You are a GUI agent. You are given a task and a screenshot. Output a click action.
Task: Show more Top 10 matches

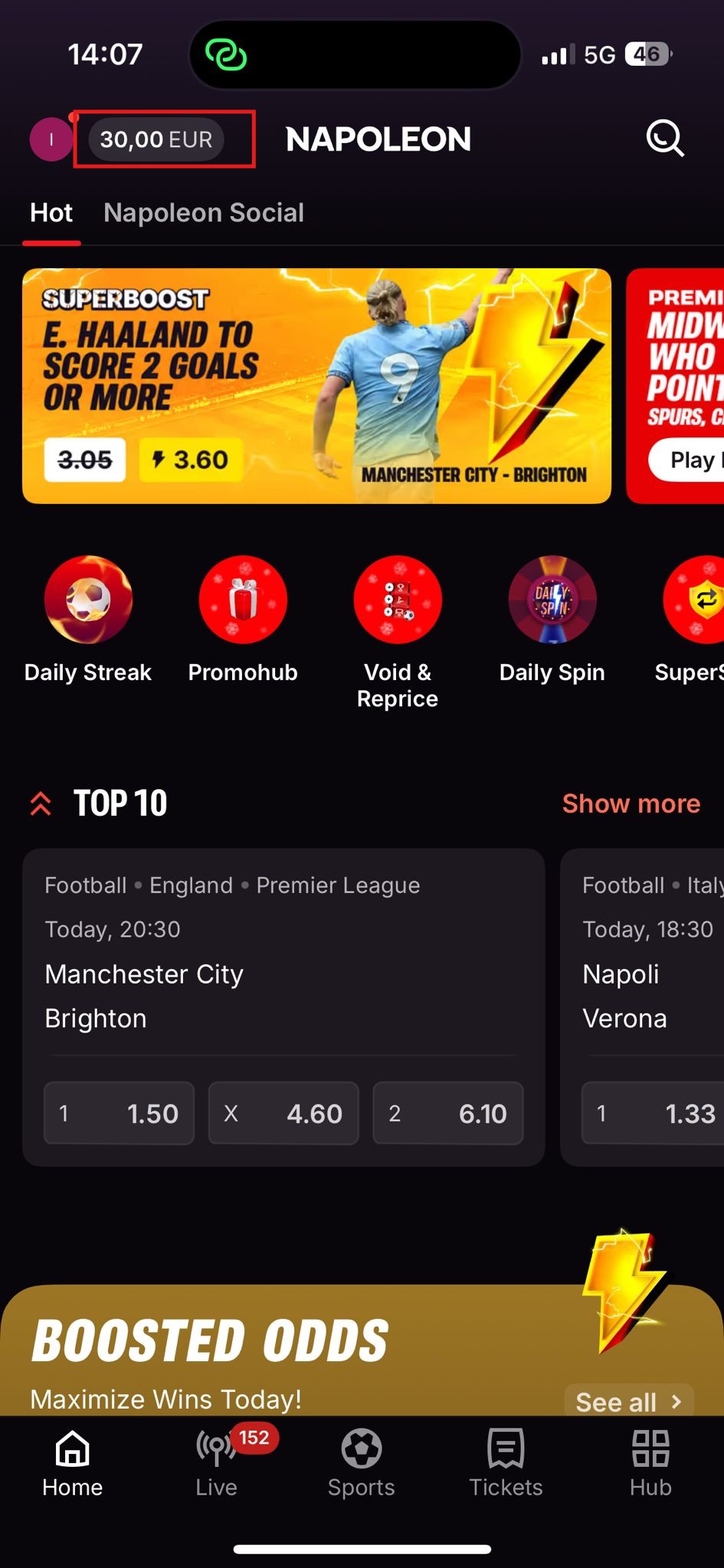pos(631,804)
